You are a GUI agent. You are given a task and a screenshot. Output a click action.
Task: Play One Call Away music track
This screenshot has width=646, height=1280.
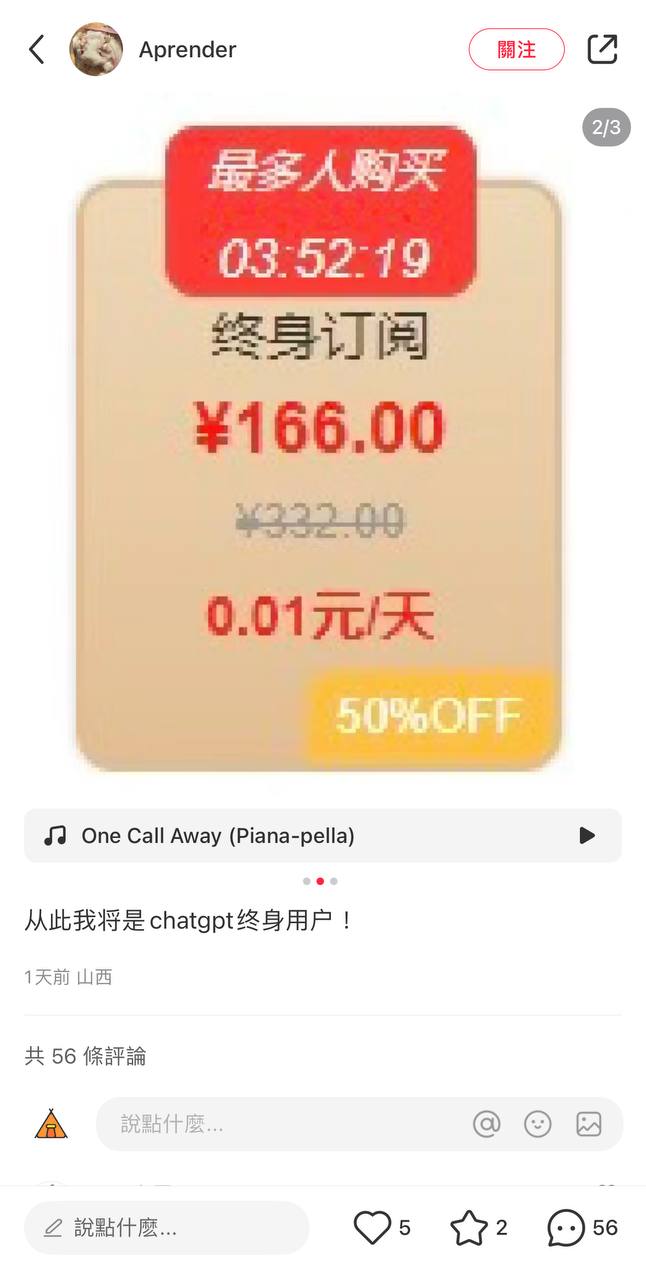(587, 835)
